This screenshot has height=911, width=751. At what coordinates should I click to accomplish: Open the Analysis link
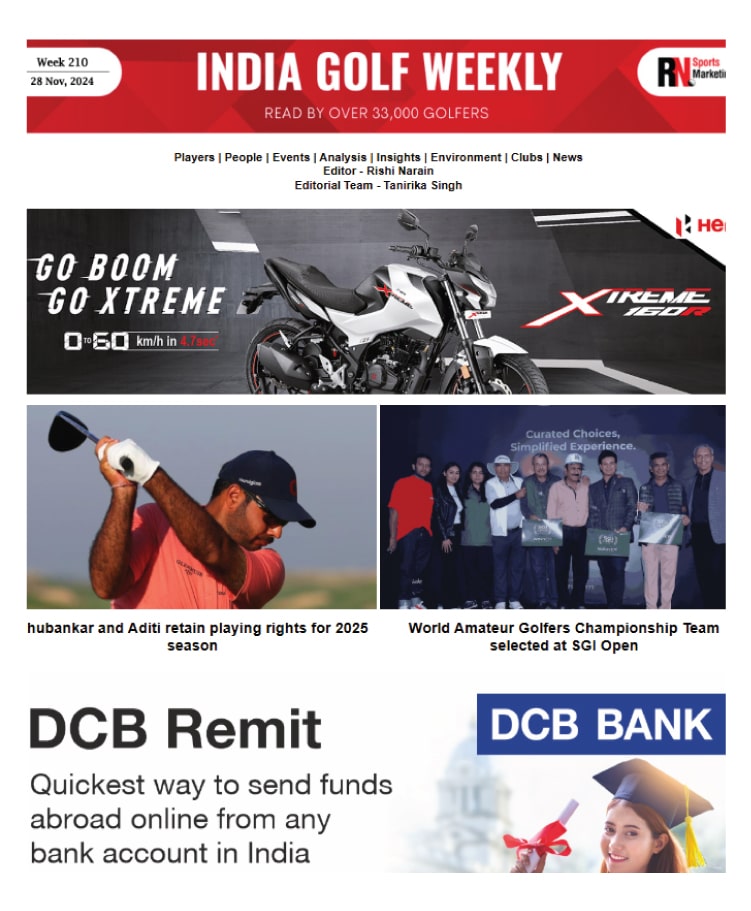[x=343, y=158]
